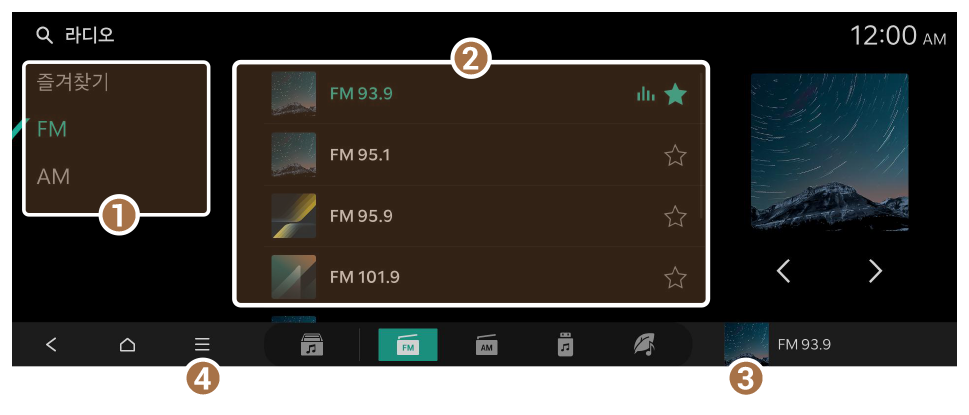Screen dimensions: 969x415
Task: Open the leaf nature sounds icon
Action: [643, 346]
